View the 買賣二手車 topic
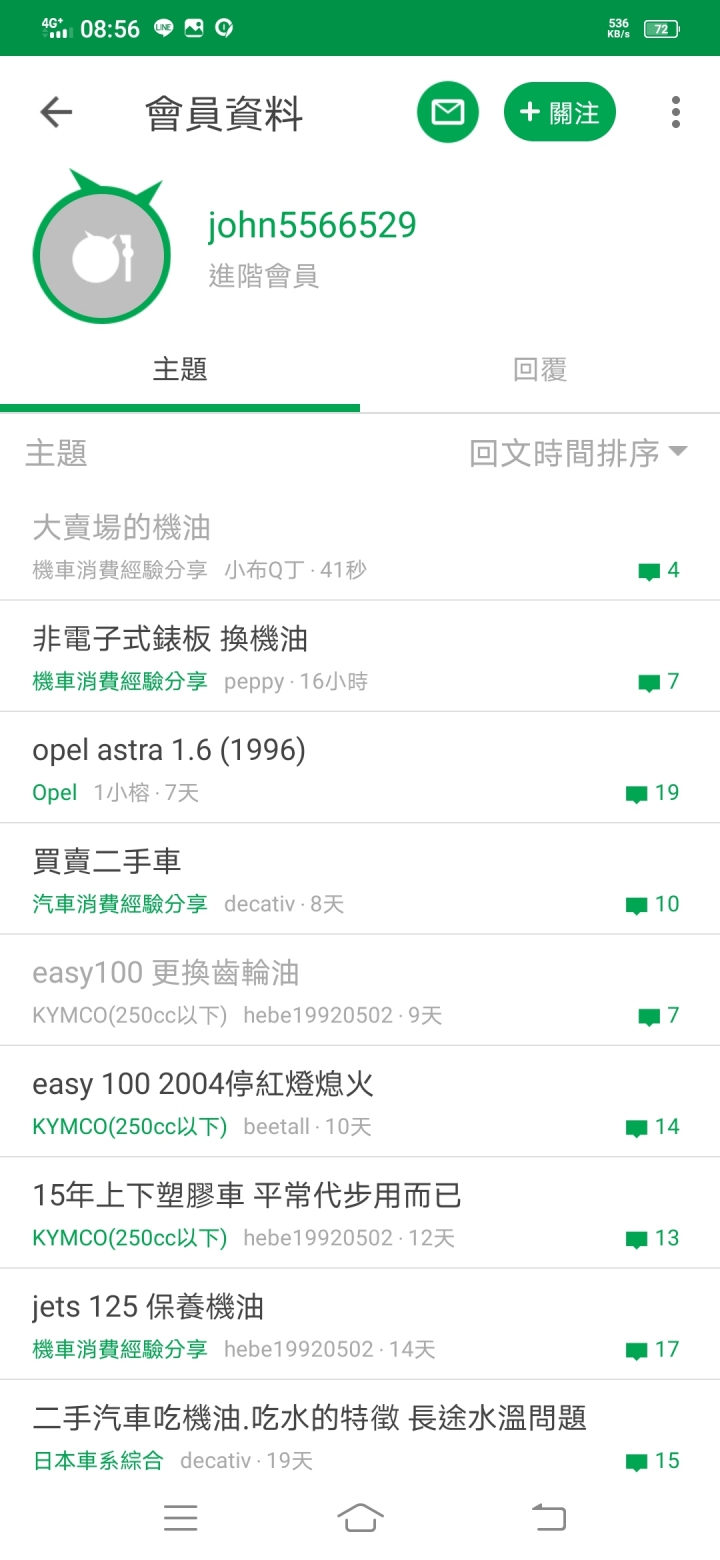The height and width of the screenshot is (1560, 720). pos(360,879)
